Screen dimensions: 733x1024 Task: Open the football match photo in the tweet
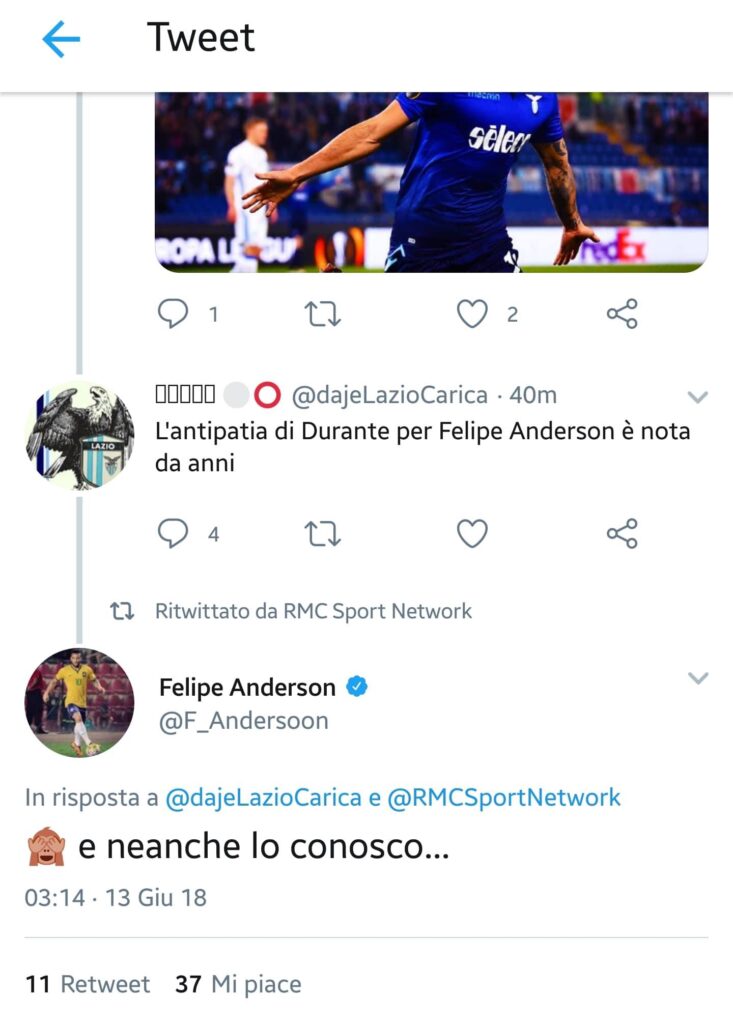(x=431, y=181)
